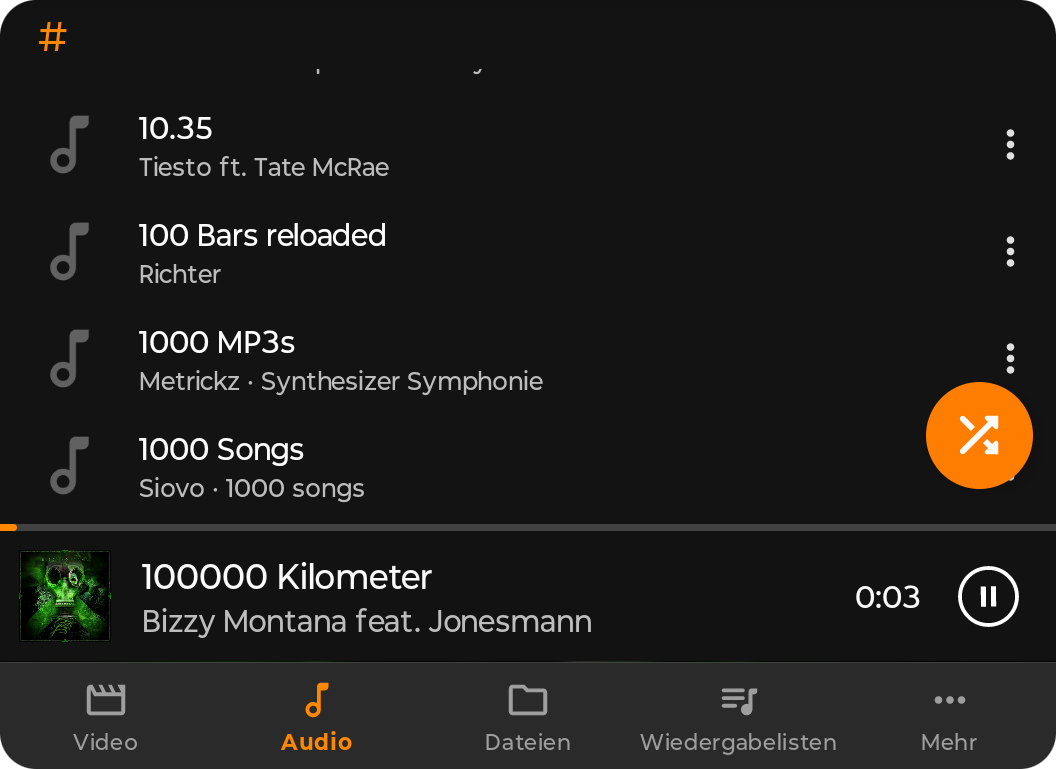Screen dimensions: 1056x769
Task: Pause the current playback
Action: point(988,597)
